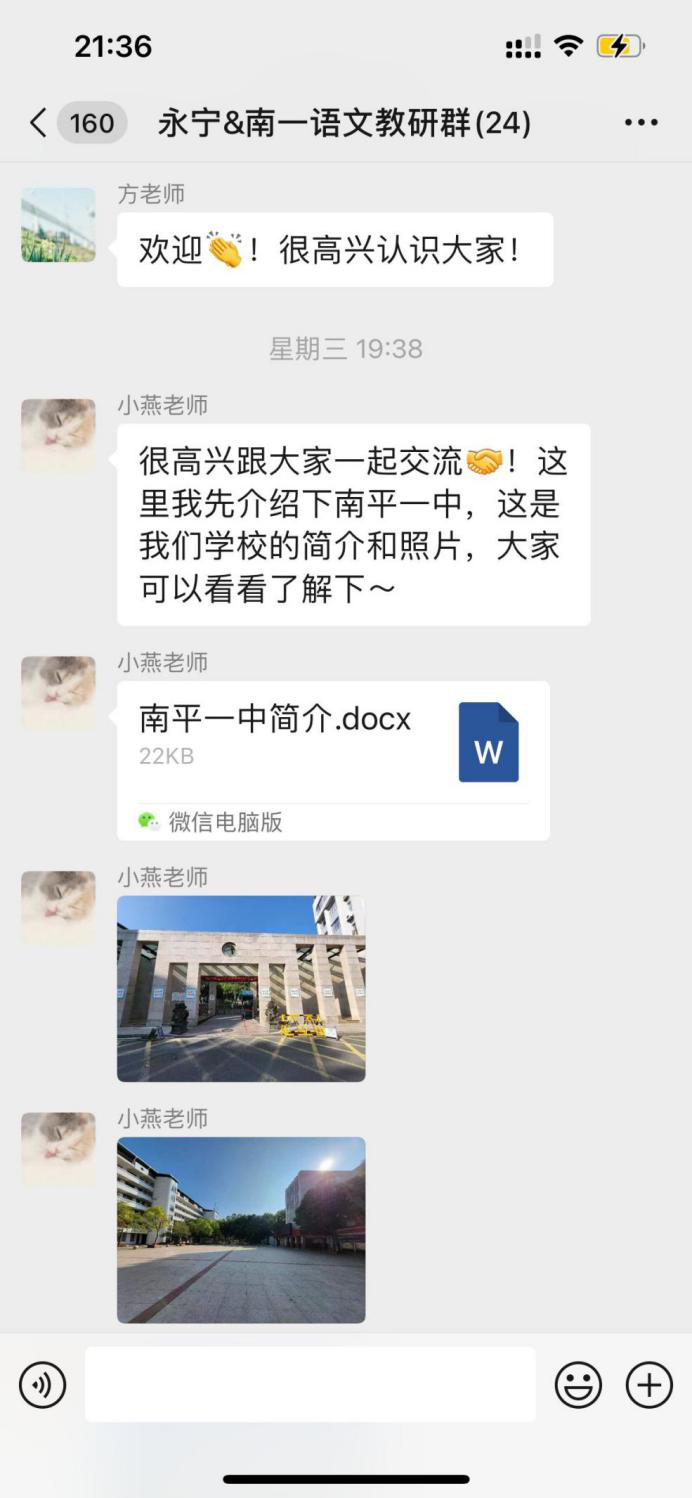View the school gate photo
The image size is (692, 1498).
241,988
